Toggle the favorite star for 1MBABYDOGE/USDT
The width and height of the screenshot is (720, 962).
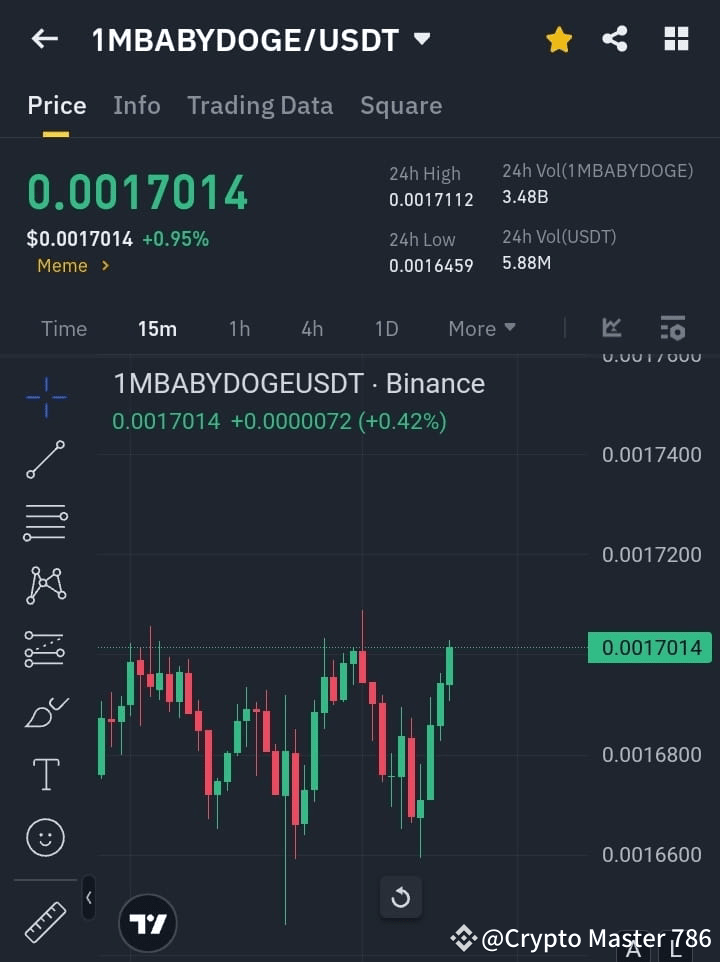tap(558, 39)
